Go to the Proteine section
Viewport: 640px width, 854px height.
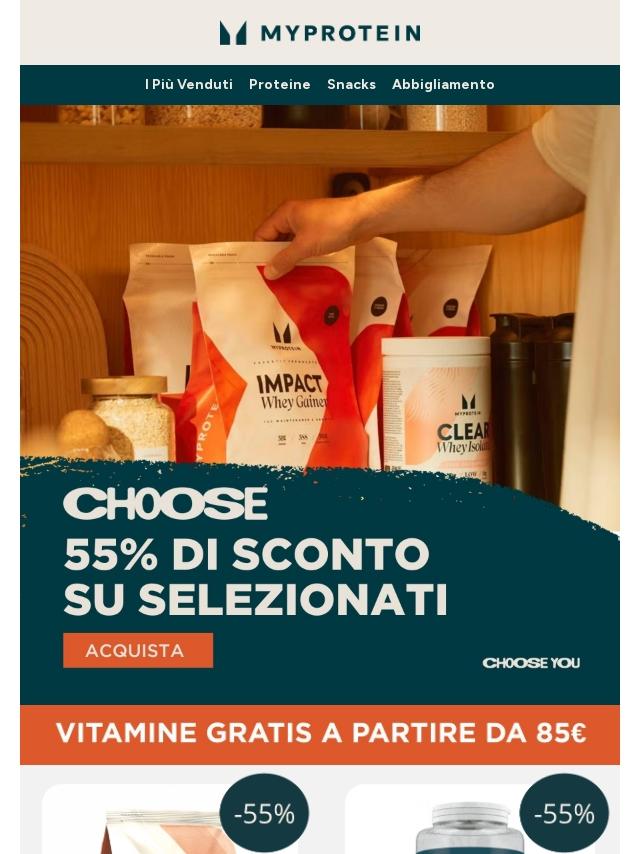[x=279, y=85]
